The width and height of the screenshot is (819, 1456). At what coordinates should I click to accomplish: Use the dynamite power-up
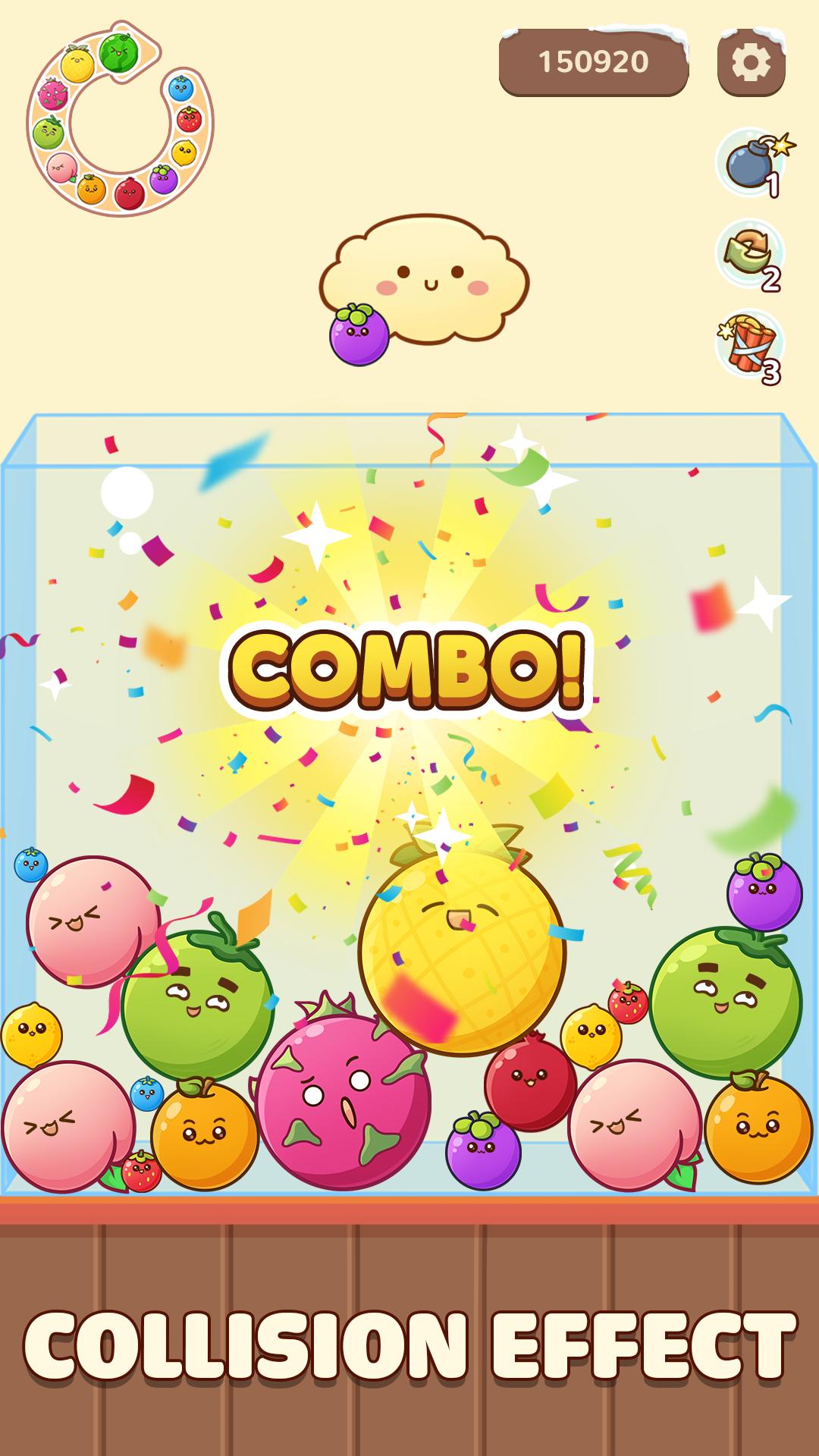749,346
